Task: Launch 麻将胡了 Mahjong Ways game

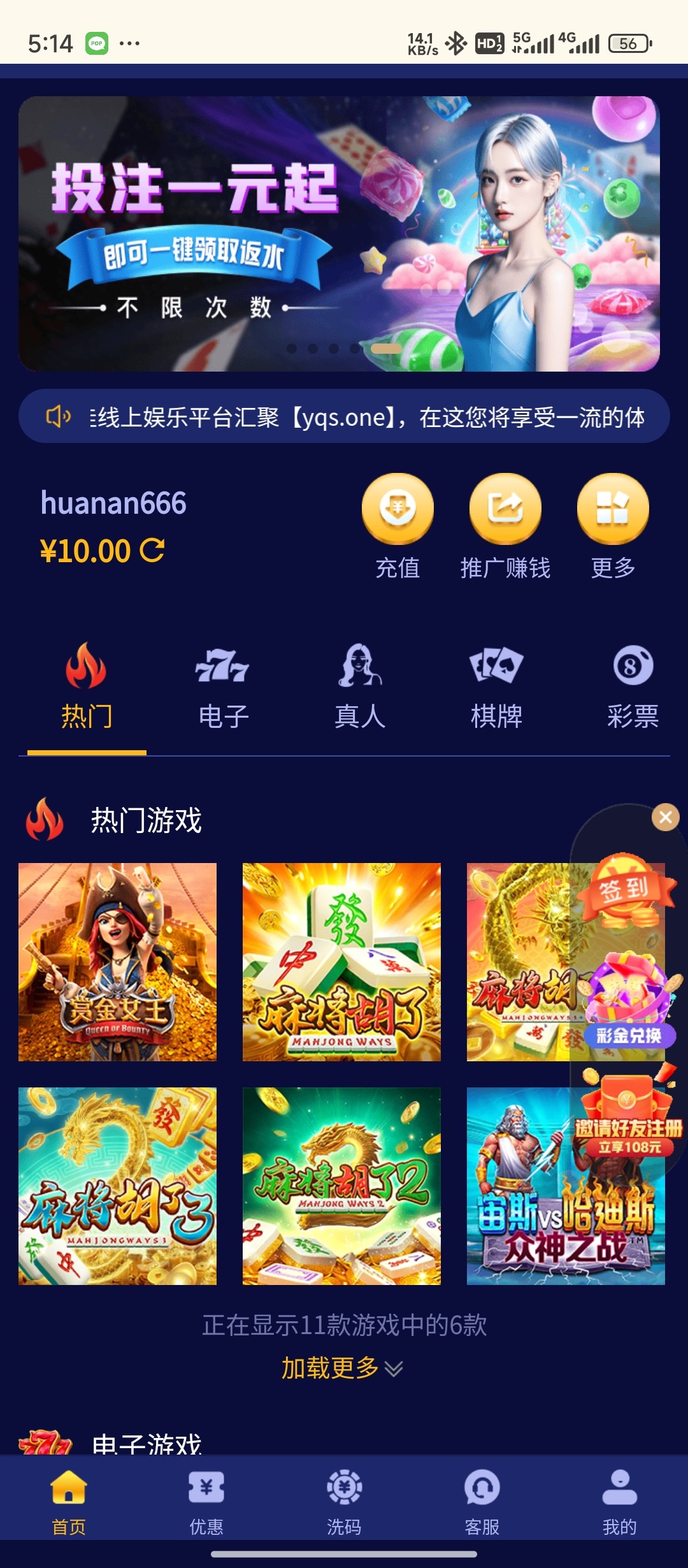Action: click(341, 962)
